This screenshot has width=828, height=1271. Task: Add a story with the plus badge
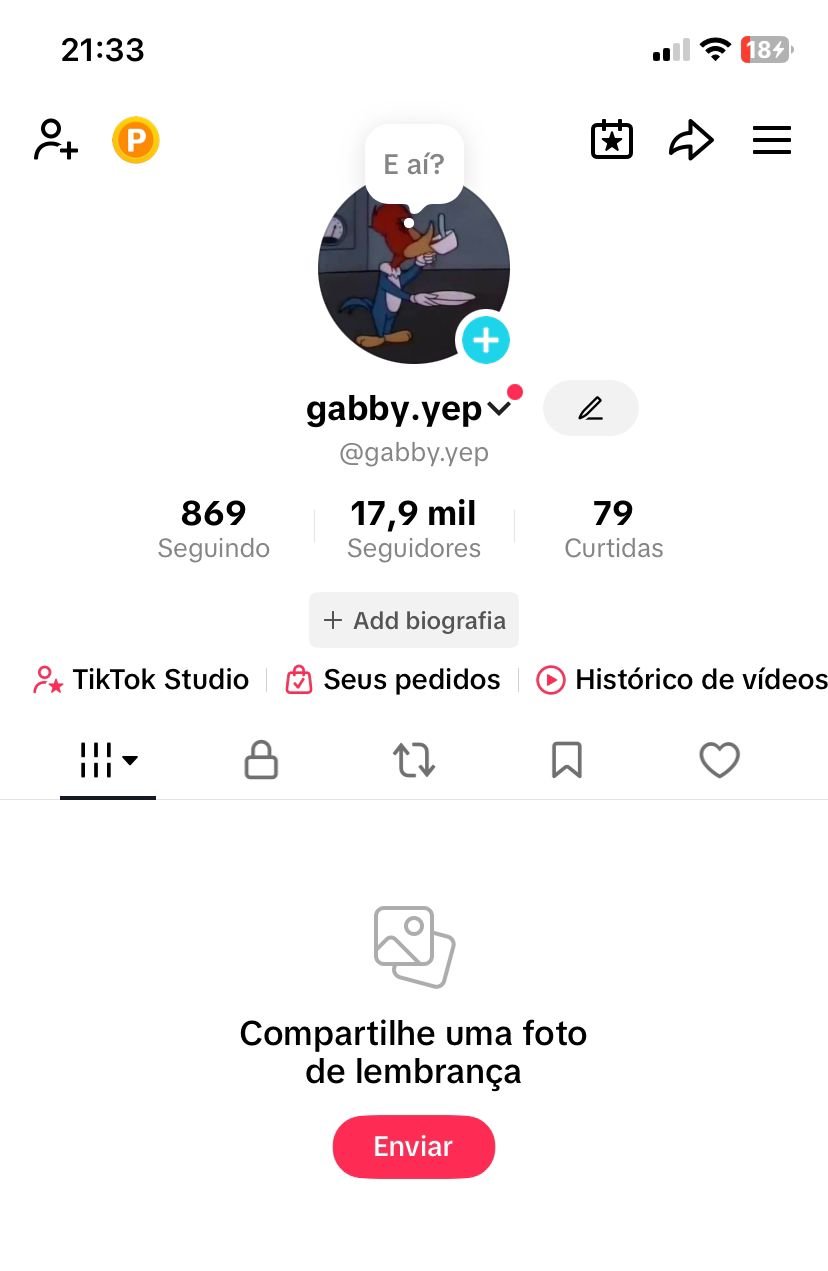(x=486, y=341)
